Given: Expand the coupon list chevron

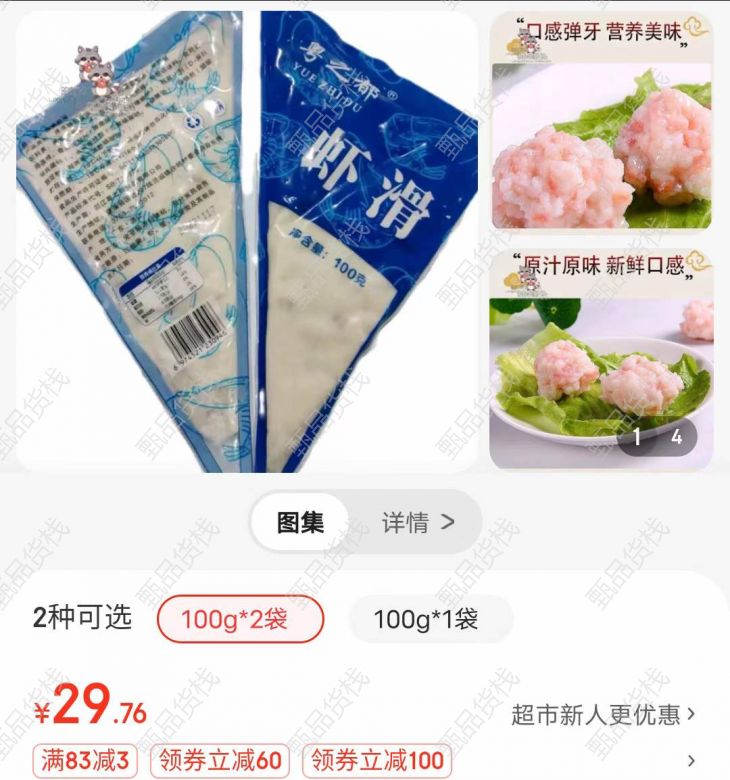Looking at the screenshot, I should pyautogui.click(x=691, y=761).
